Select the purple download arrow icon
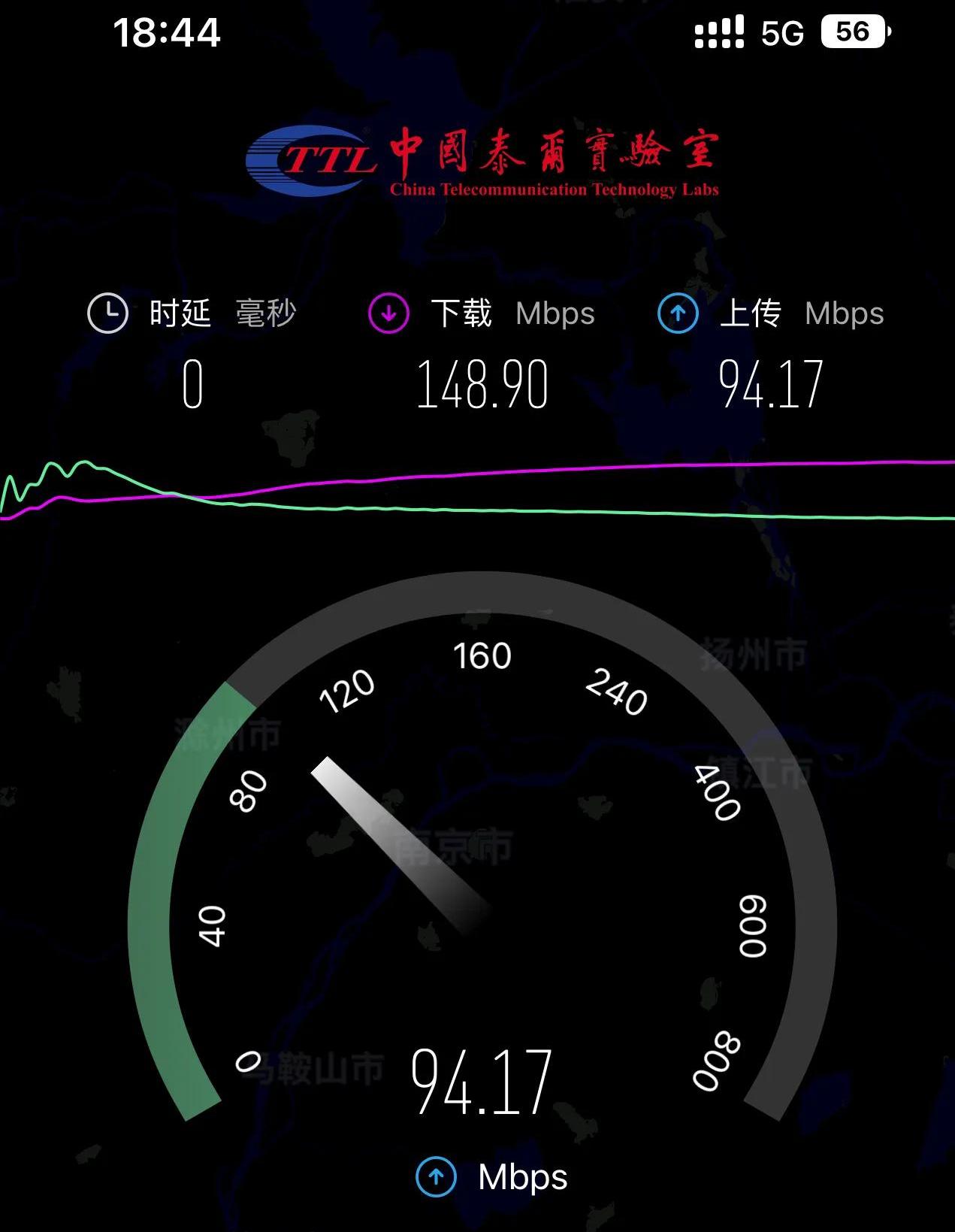 (x=388, y=313)
